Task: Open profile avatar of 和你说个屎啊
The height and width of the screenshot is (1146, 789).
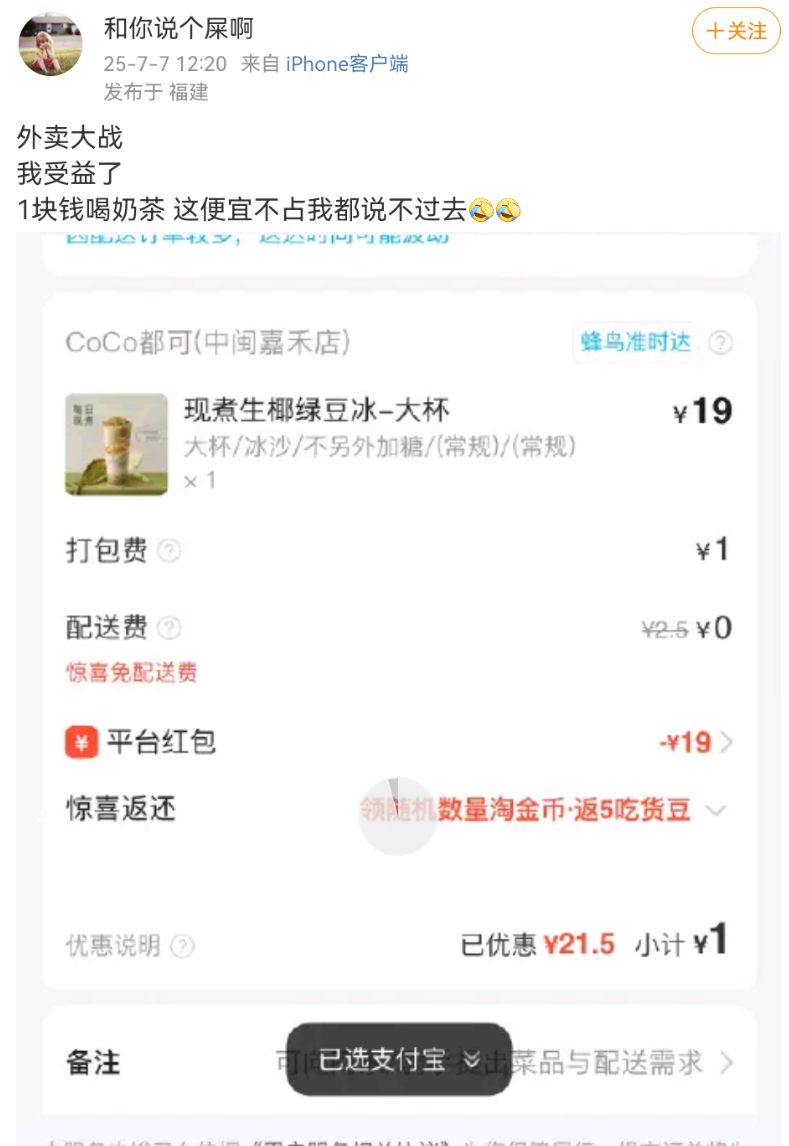Action: pyautogui.click(x=50, y=44)
